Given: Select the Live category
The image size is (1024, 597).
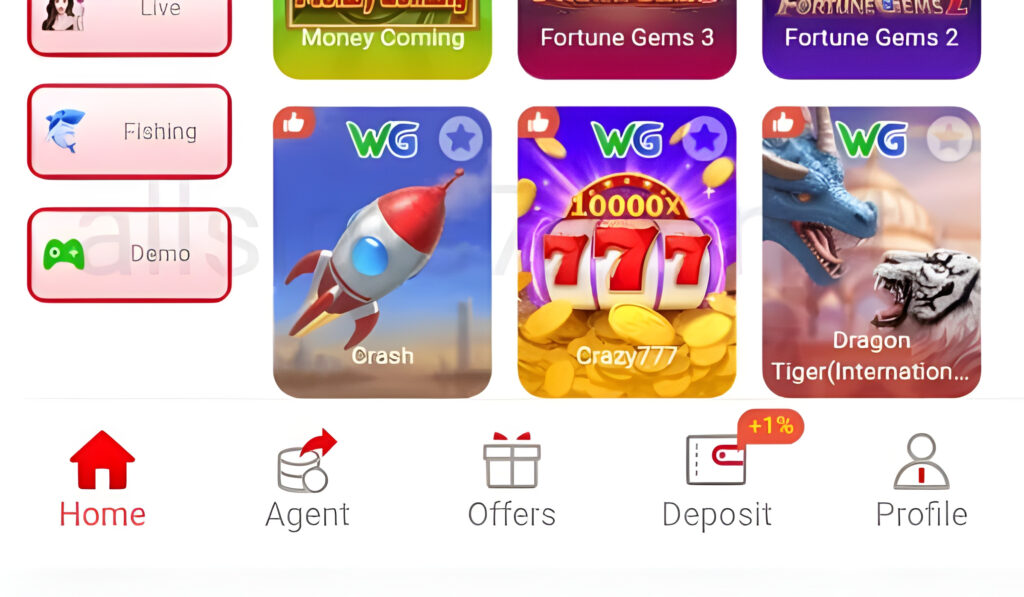Looking at the screenshot, I should tap(129, 20).
